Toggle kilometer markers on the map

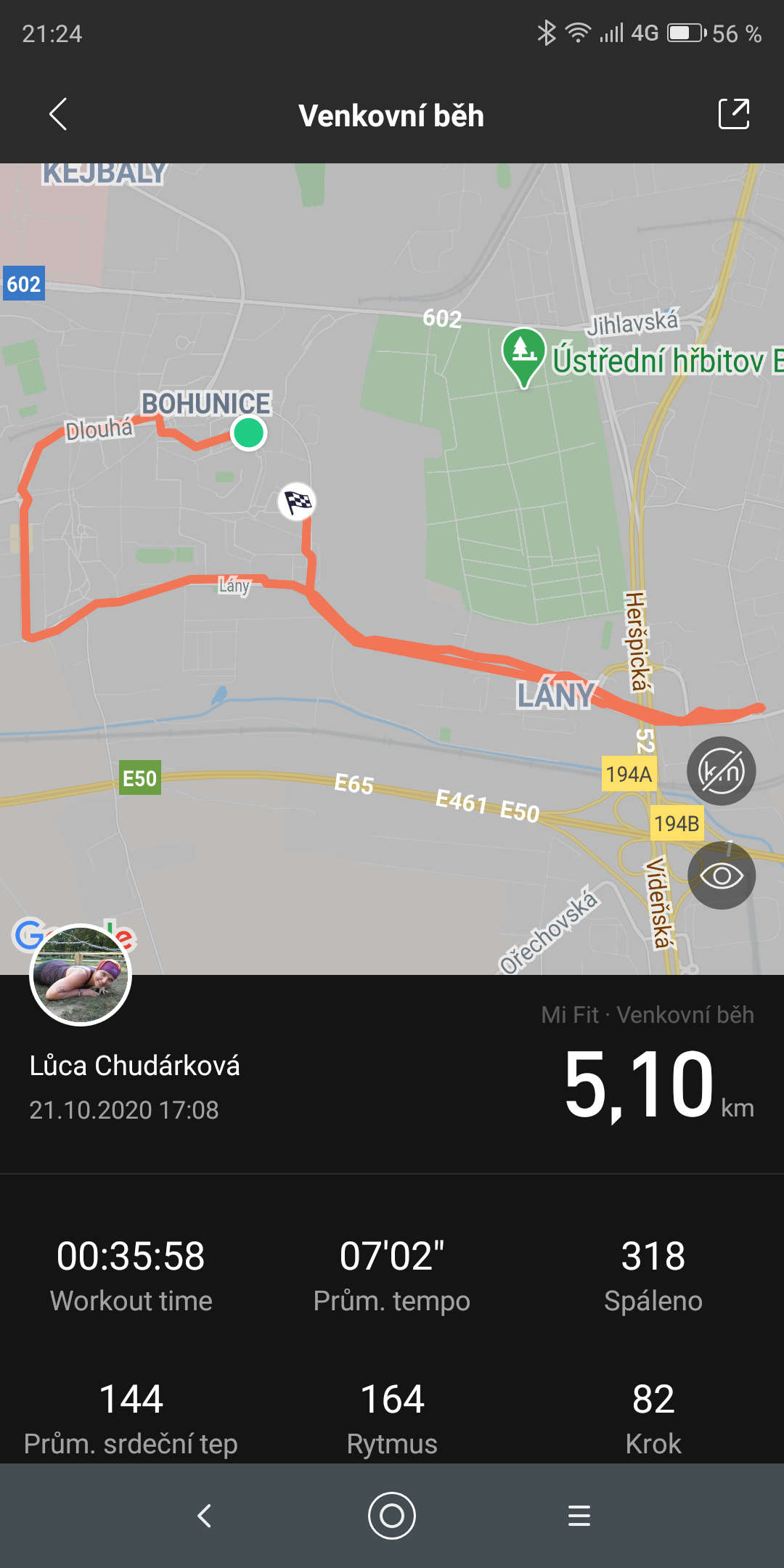(x=722, y=771)
